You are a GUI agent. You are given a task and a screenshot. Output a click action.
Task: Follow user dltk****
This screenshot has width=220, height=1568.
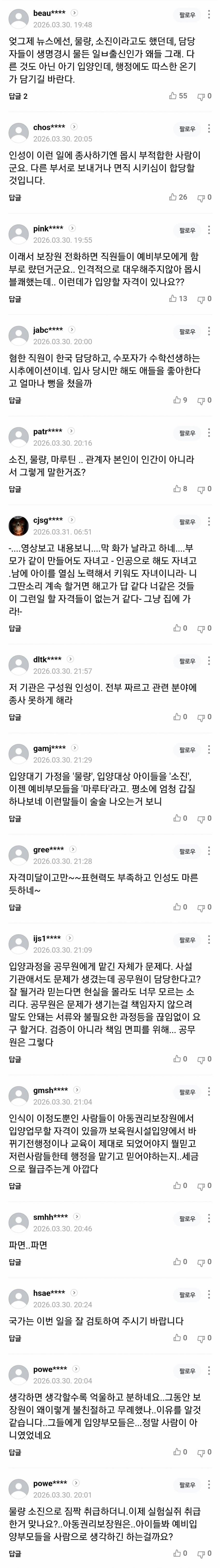click(187, 661)
